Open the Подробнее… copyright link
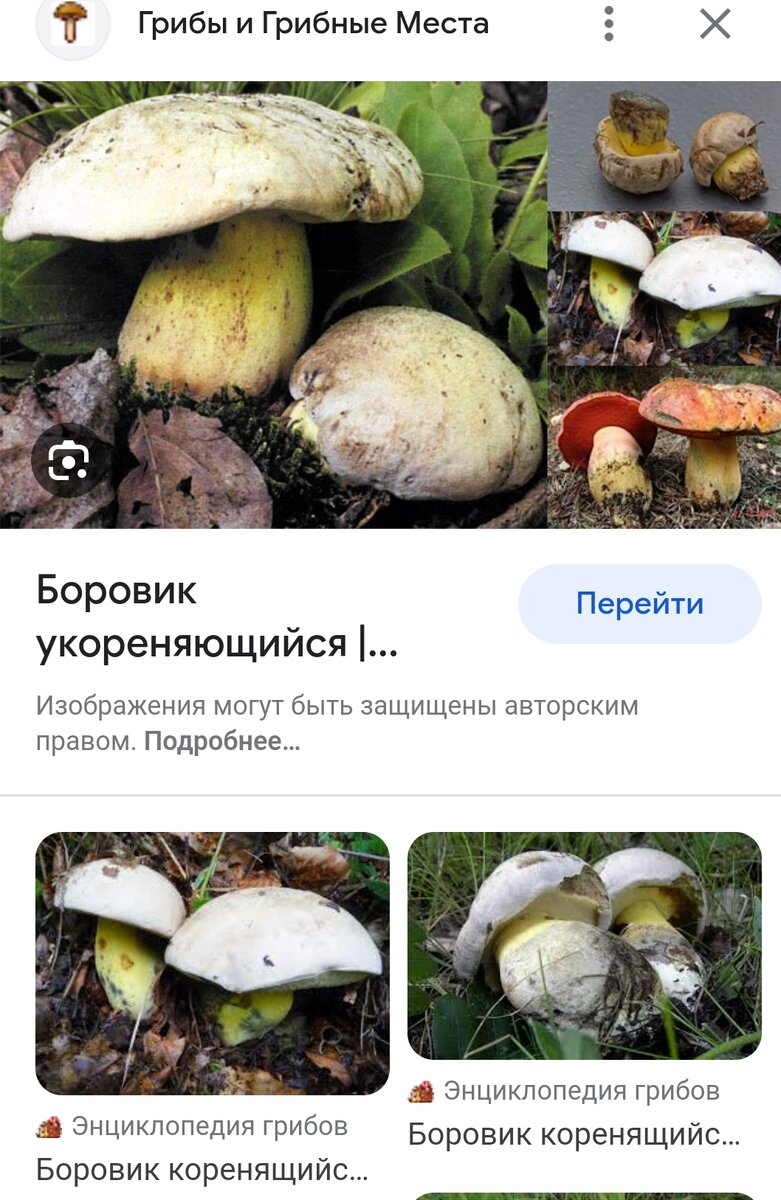The width and height of the screenshot is (781, 1200). [x=222, y=742]
